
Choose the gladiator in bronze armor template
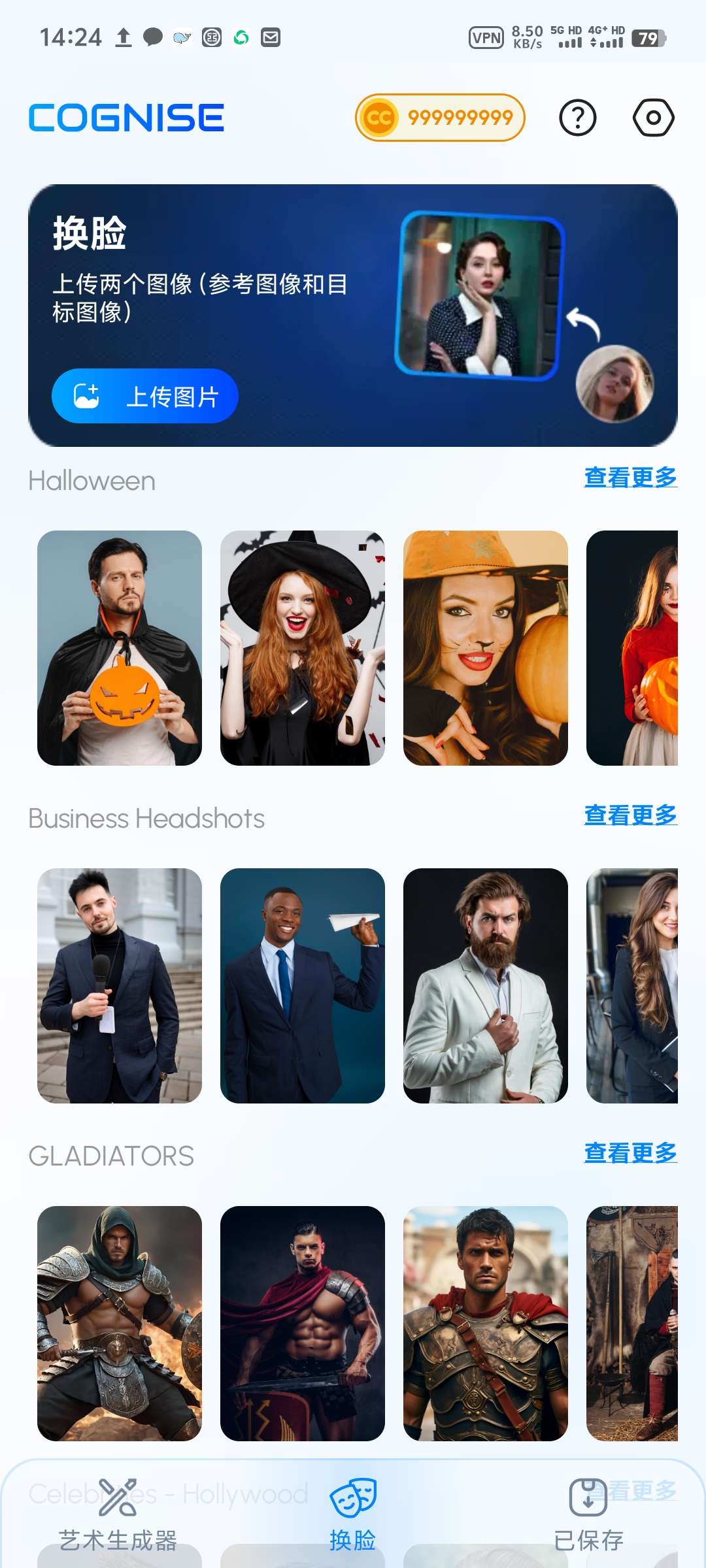coord(486,1323)
